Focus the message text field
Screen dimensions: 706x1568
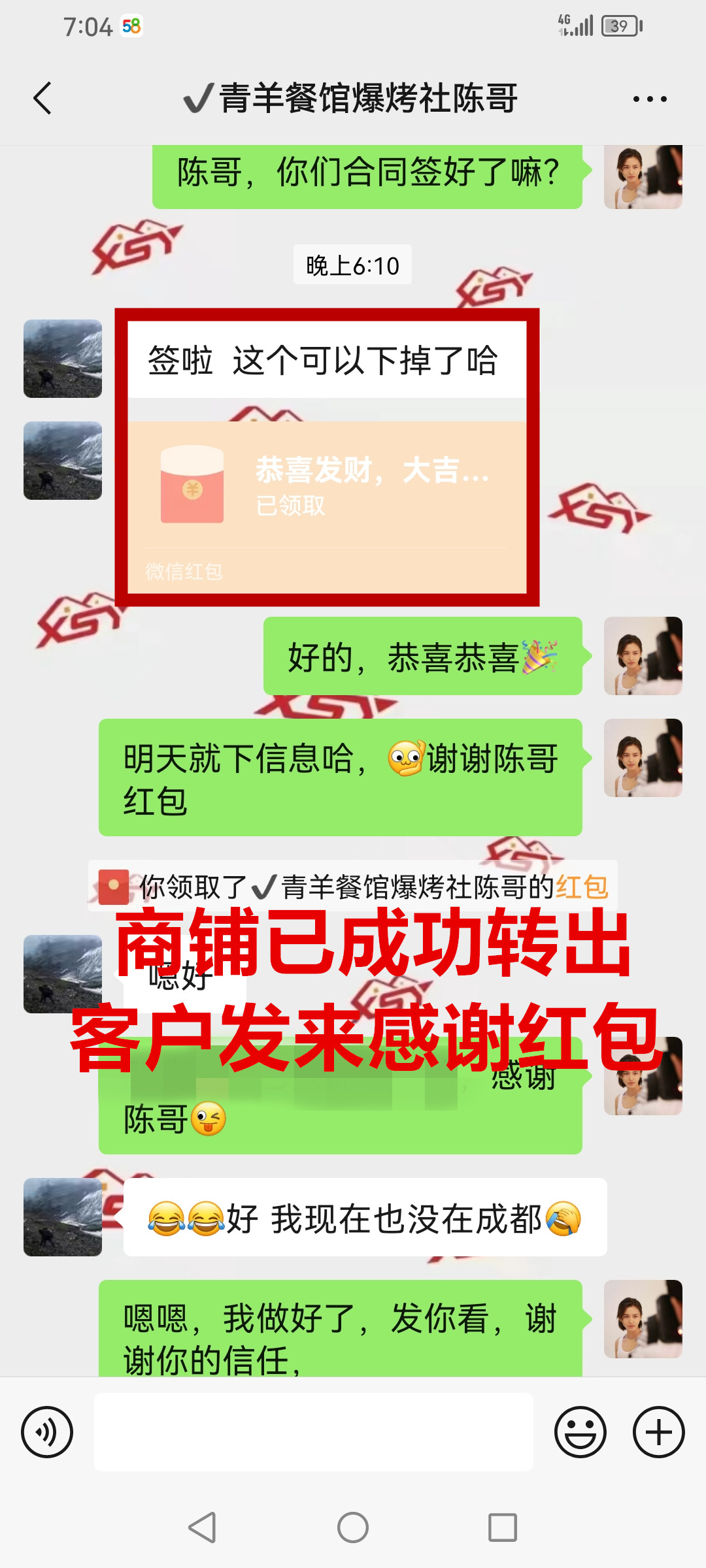(314, 1432)
